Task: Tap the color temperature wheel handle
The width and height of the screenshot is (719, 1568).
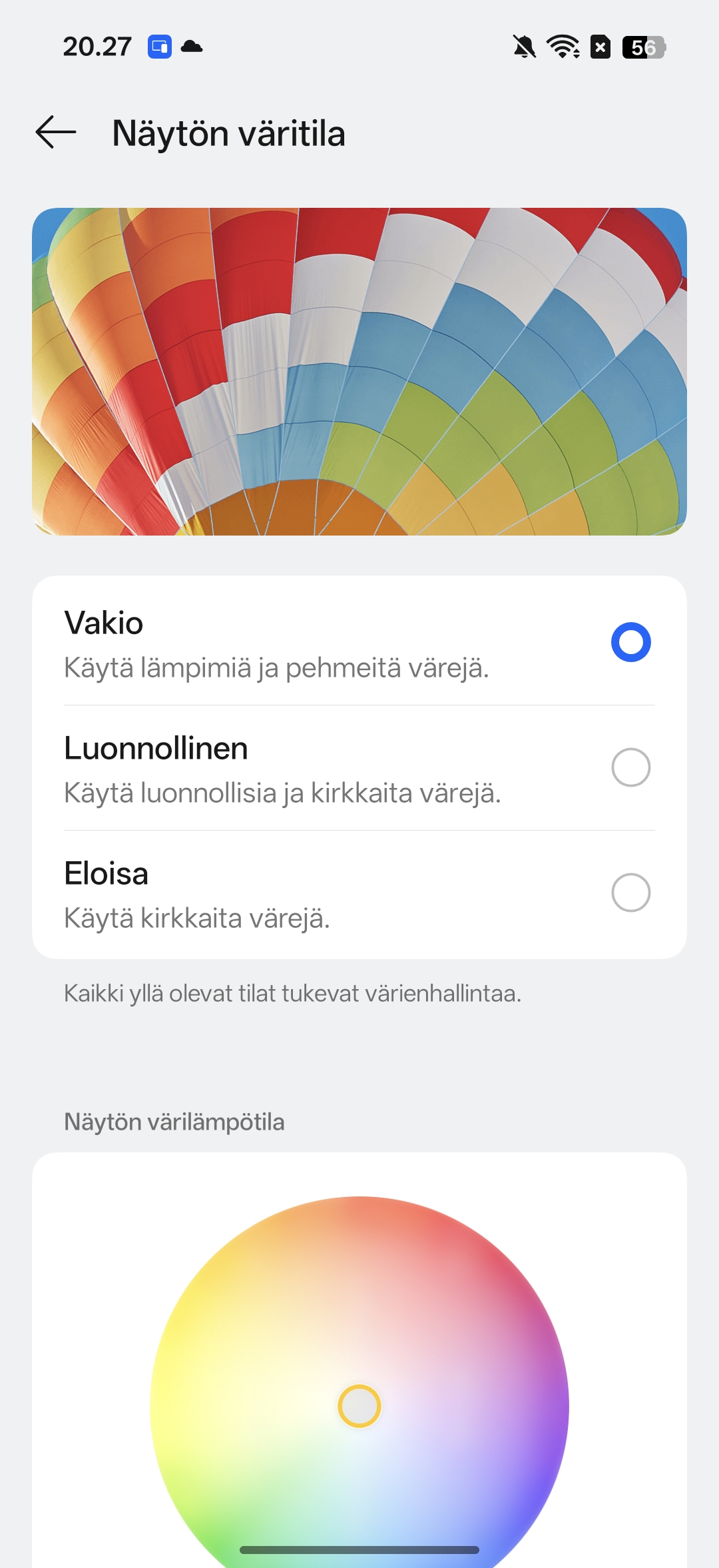Action: 359,1406
